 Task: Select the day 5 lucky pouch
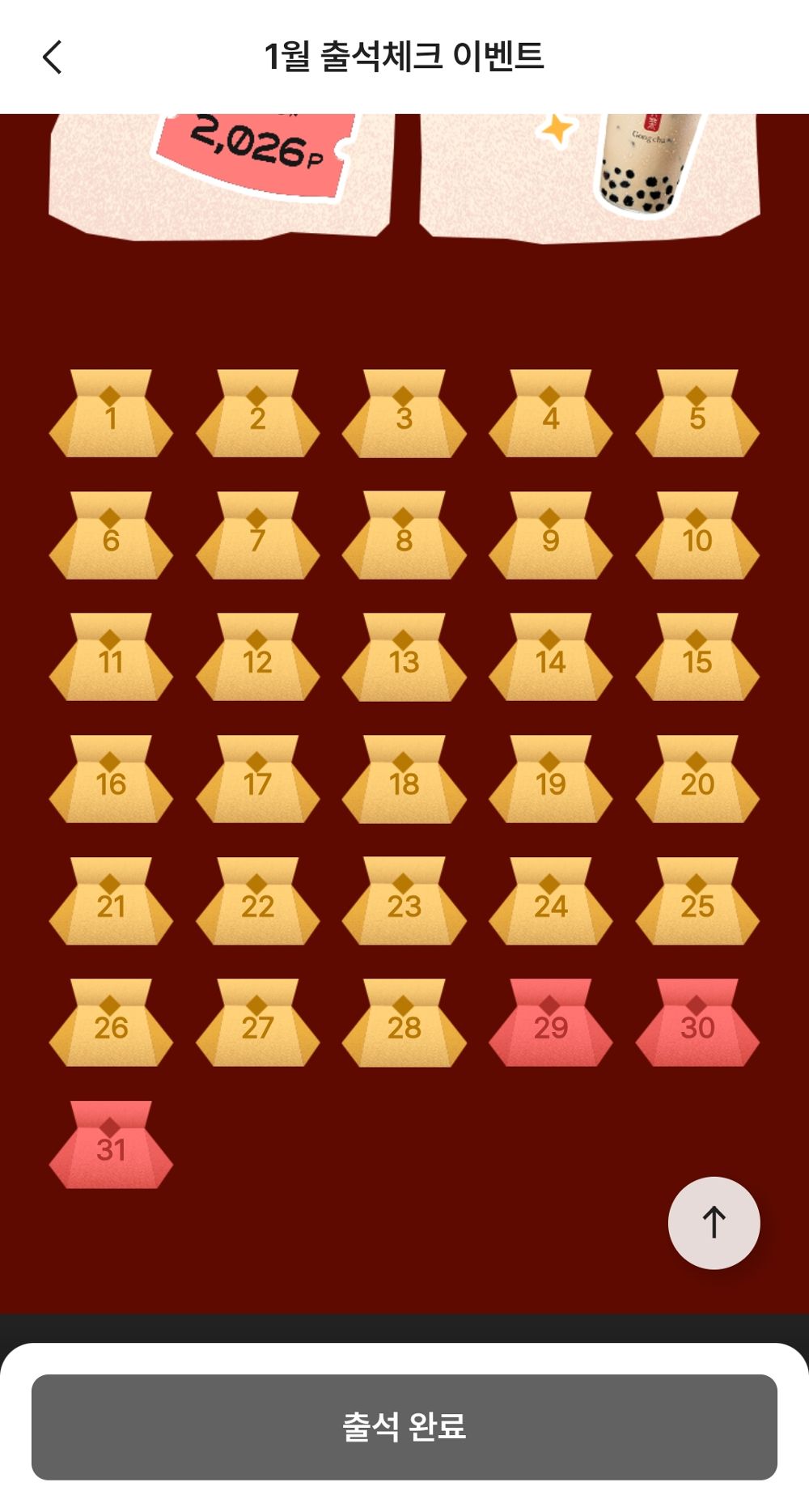point(697,415)
